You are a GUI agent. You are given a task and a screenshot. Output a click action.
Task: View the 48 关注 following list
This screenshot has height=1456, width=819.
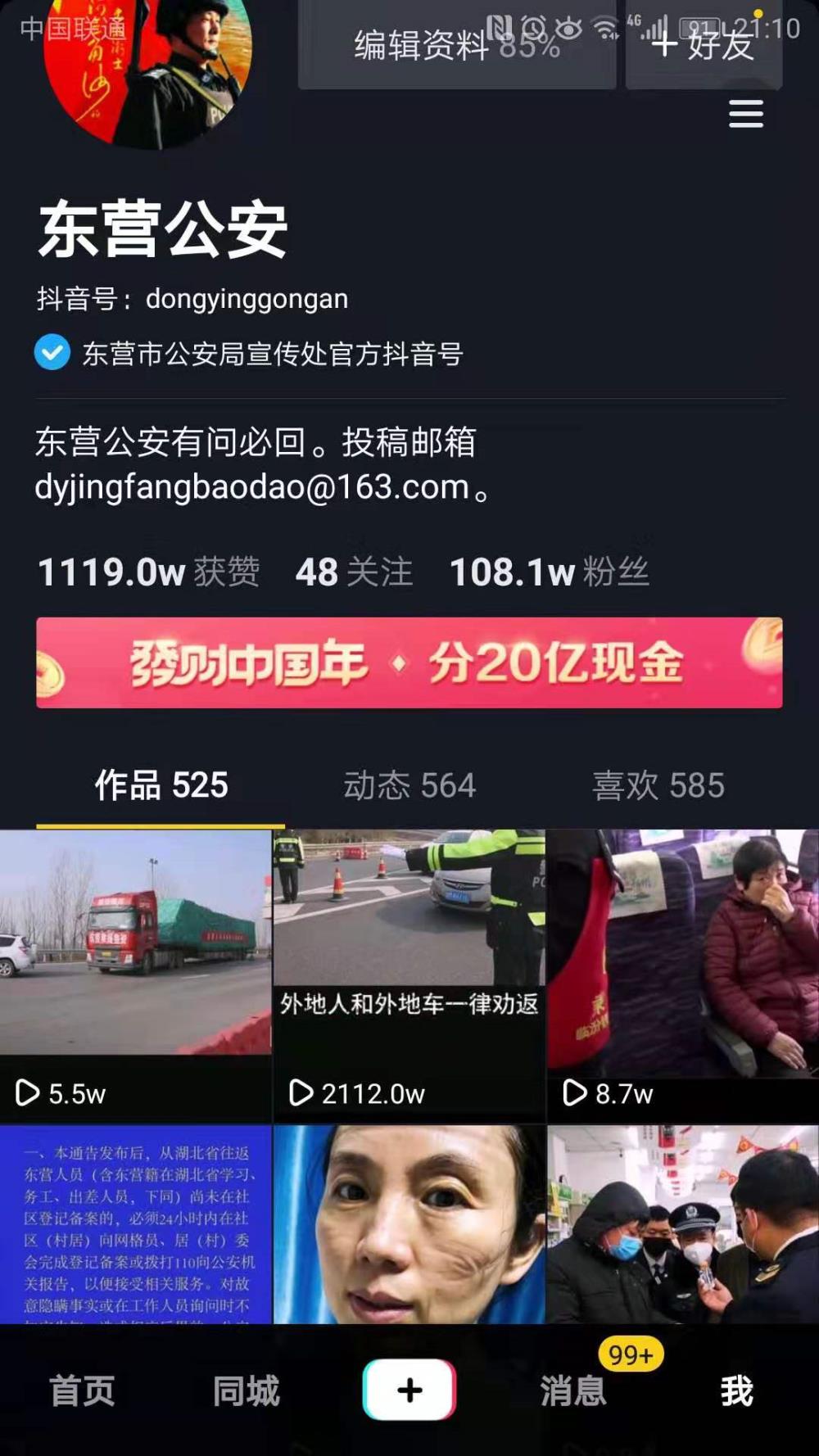(x=354, y=572)
